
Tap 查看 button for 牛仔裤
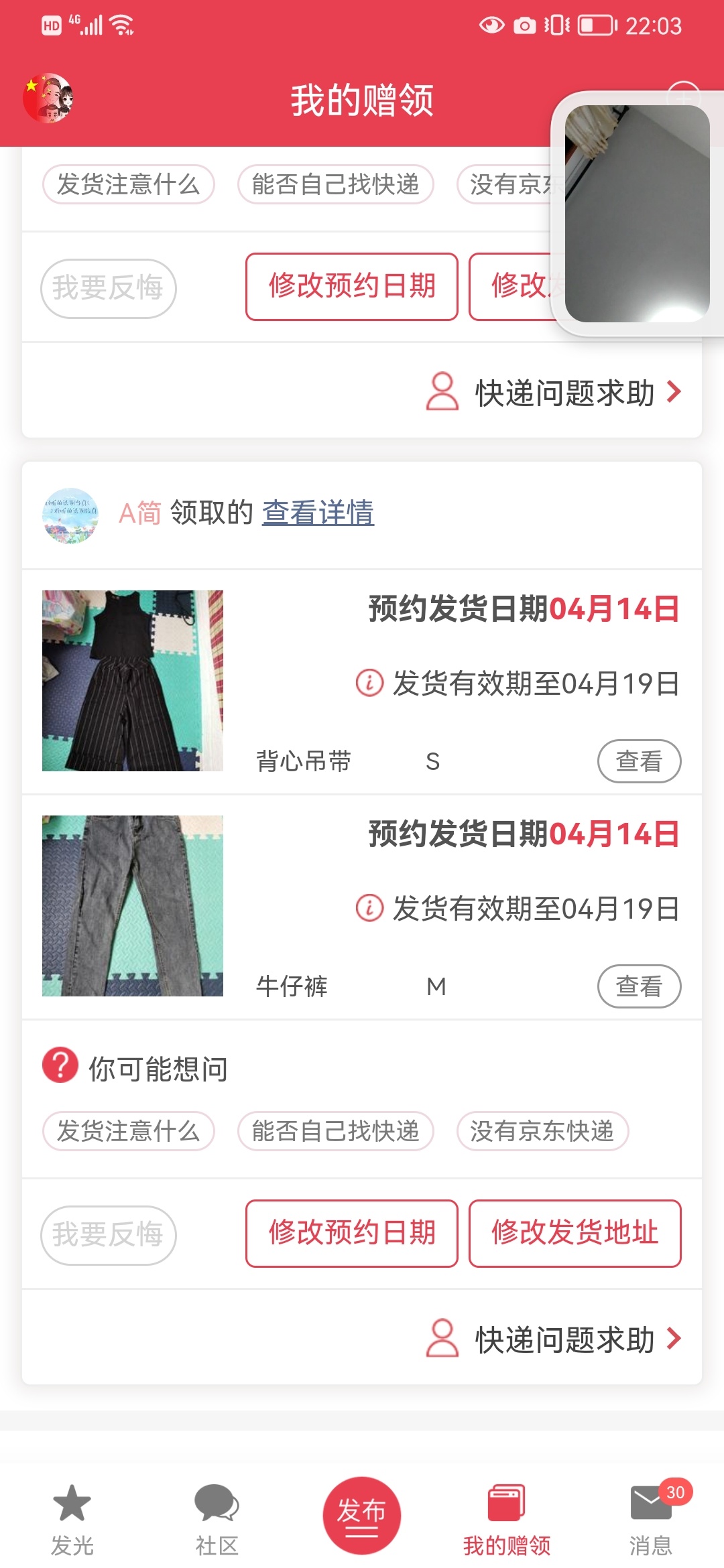[x=639, y=986]
